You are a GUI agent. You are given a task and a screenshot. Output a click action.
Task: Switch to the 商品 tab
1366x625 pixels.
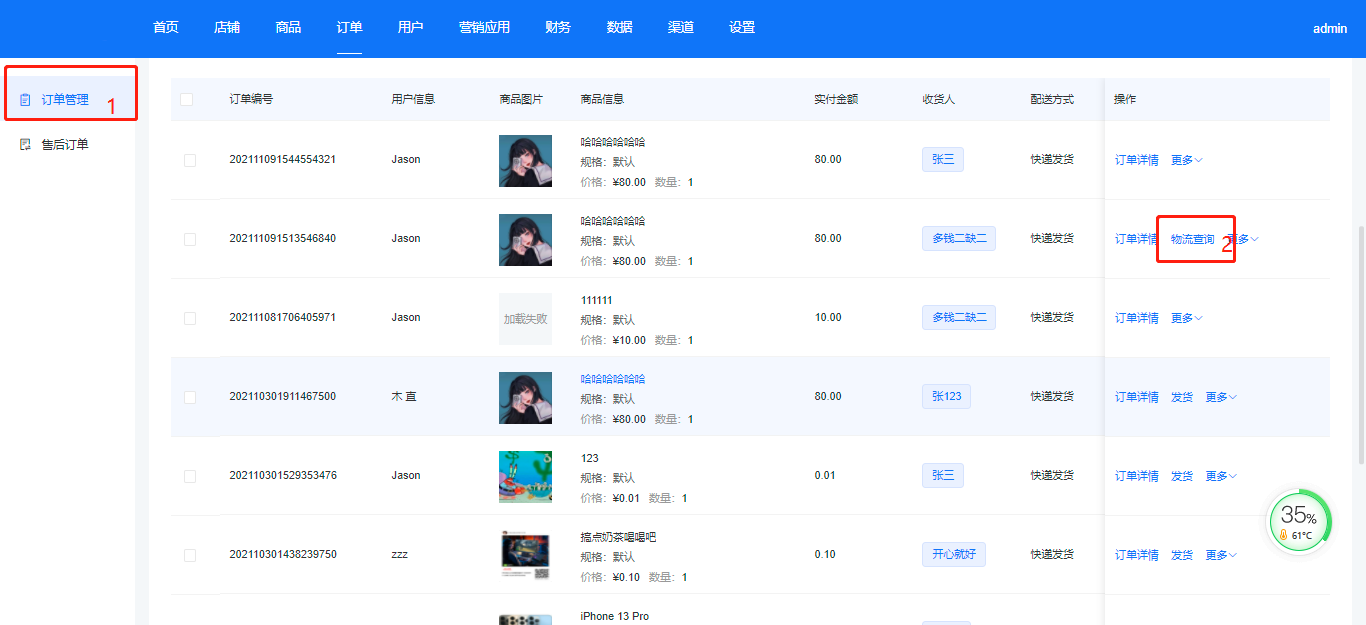coord(288,27)
